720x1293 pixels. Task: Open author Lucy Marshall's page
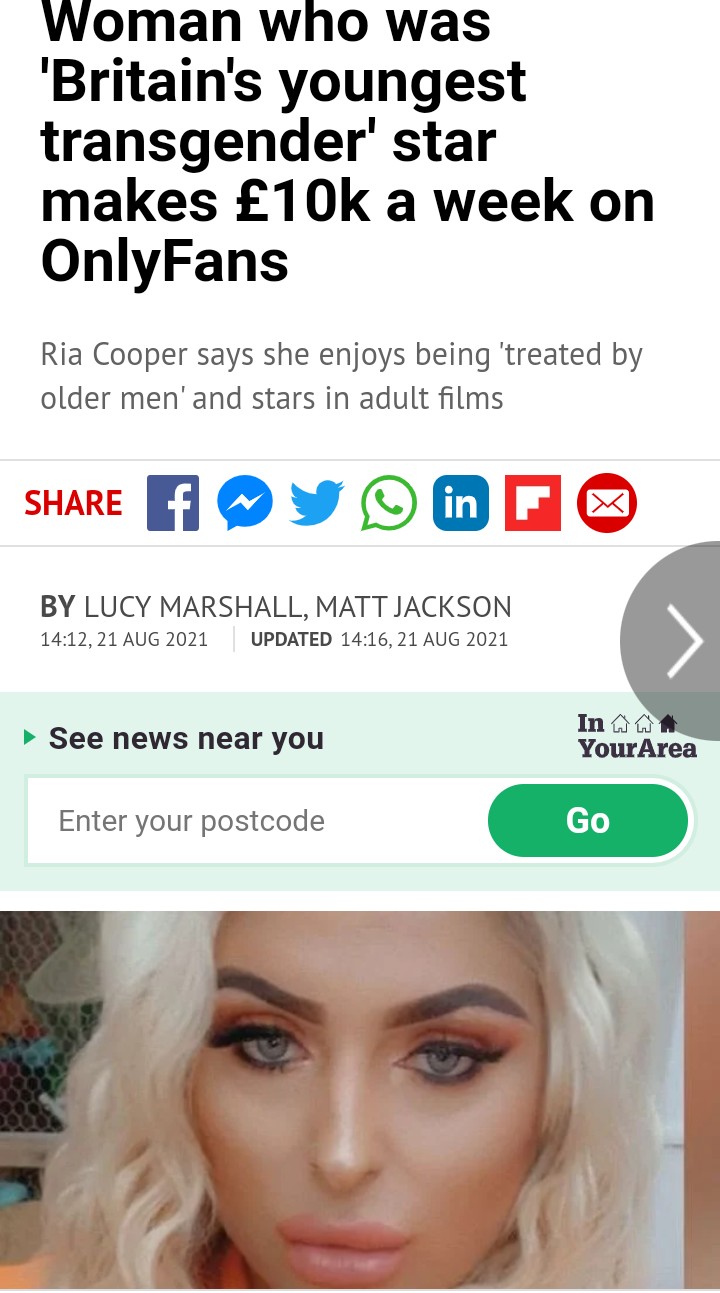[194, 606]
